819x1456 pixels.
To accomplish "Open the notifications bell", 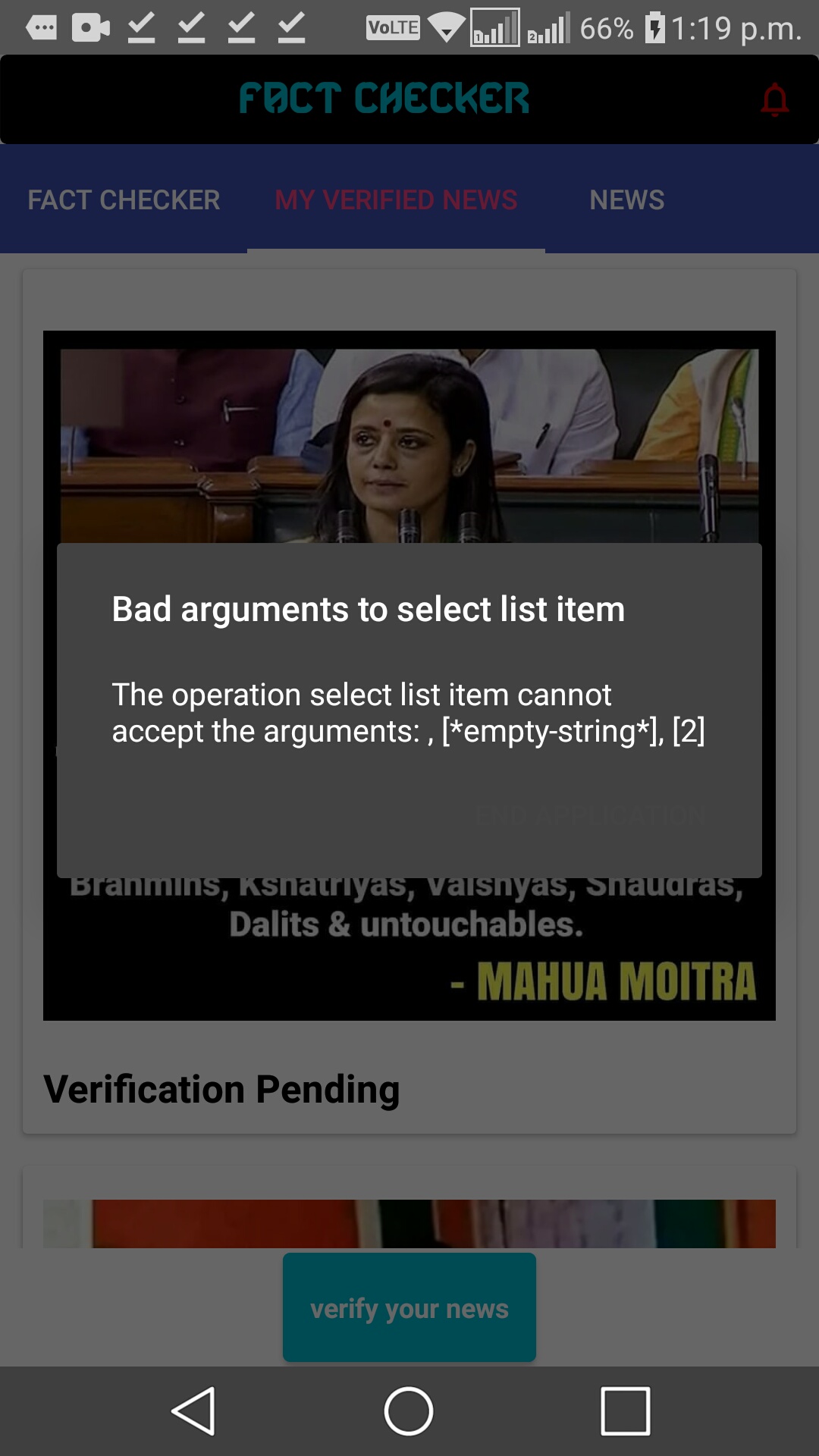I will 774,99.
